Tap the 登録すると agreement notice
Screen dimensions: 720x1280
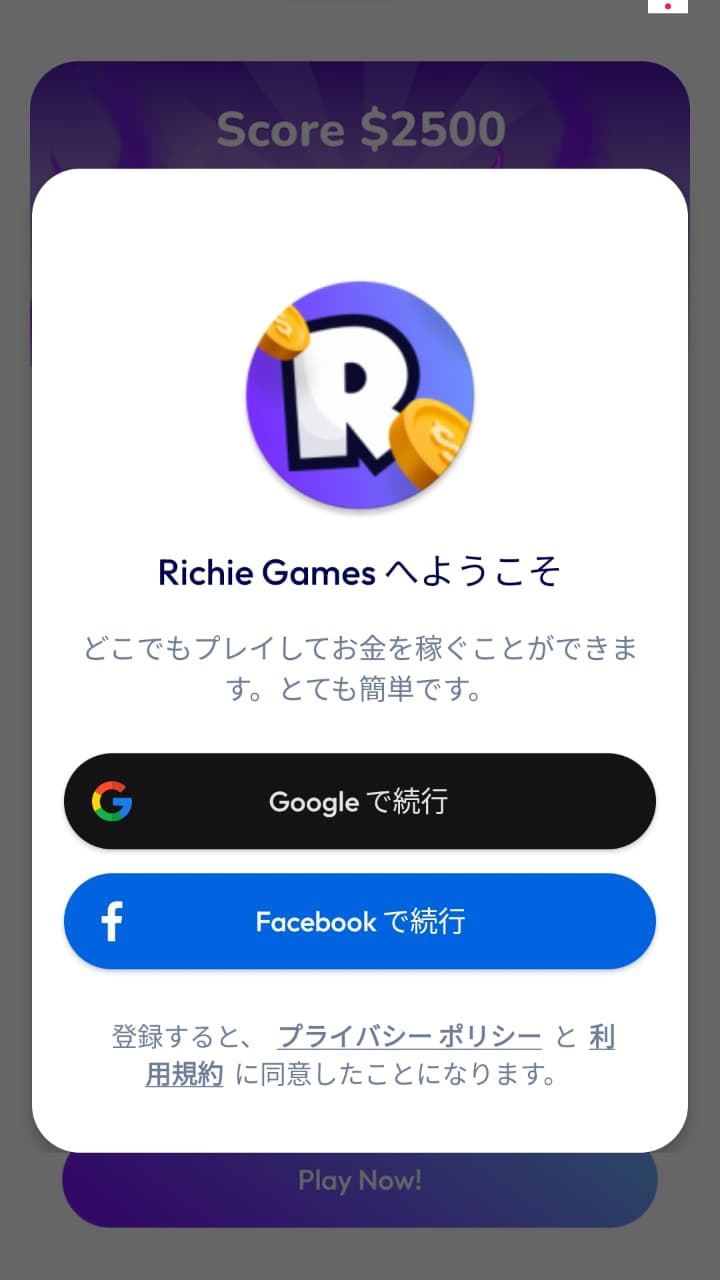pos(360,1058)
